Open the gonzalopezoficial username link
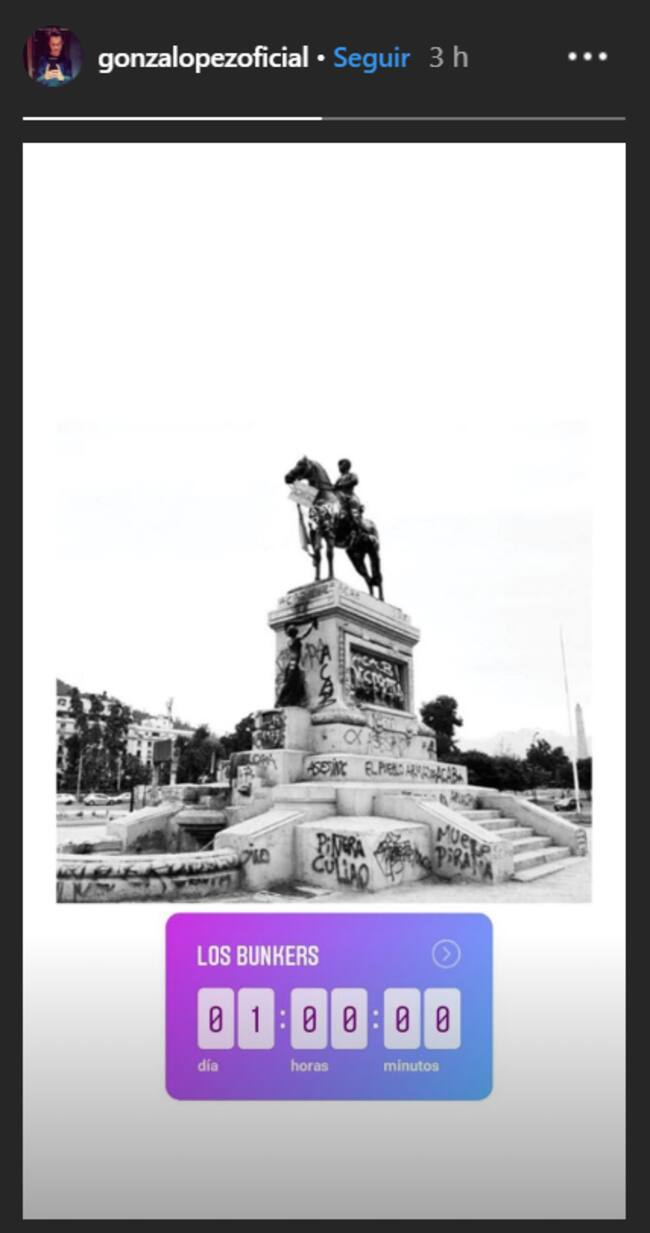Viewport: 650px width, 1233px height. [x=202, y=58]
